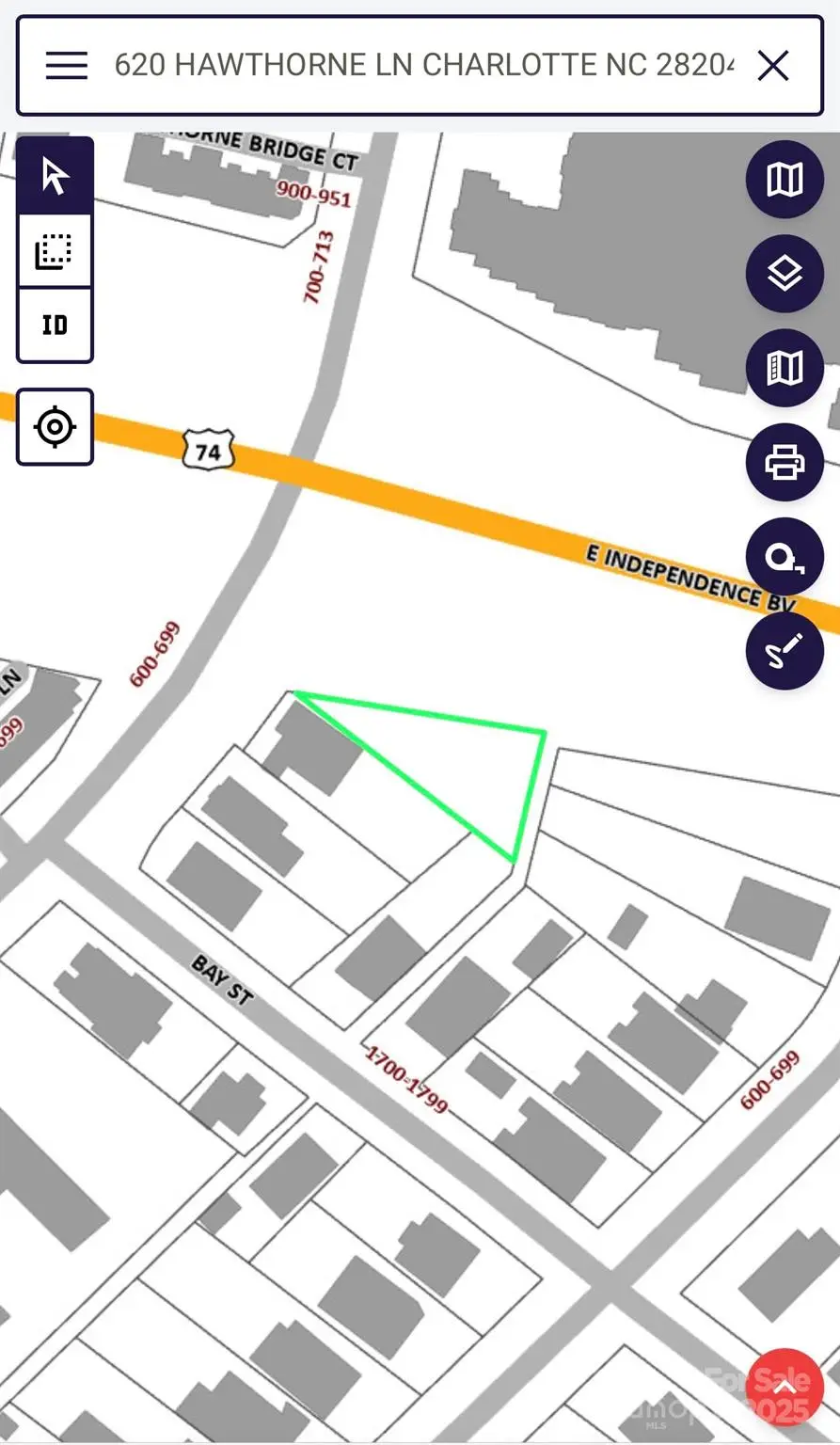This screenshot has height=1445, width=840.
Task: Print the current map view
Action: [785, 462]
